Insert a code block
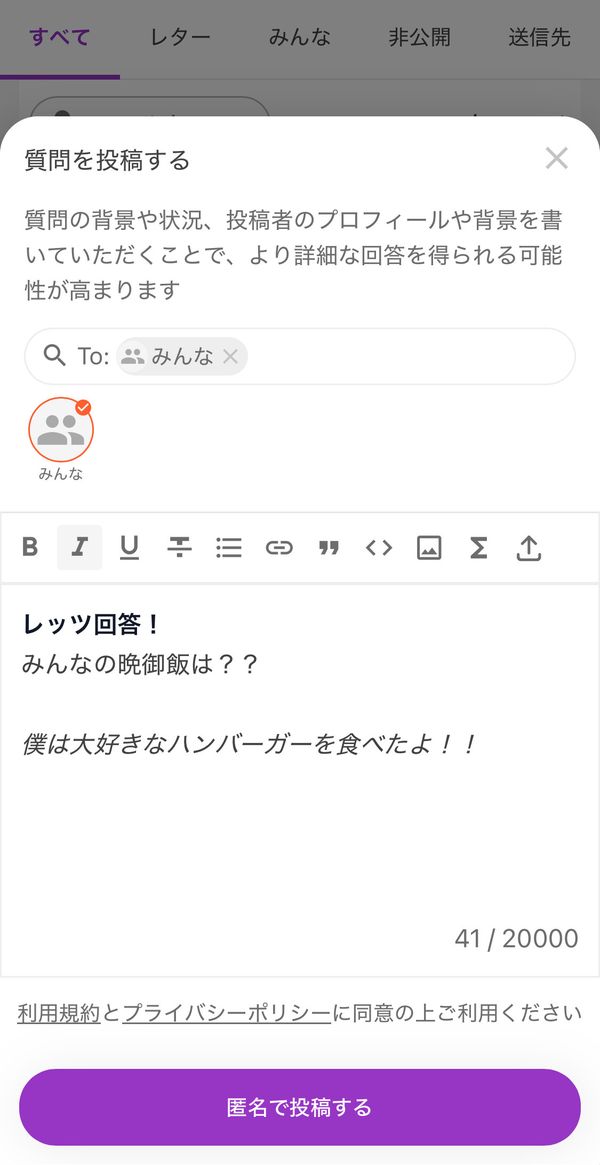 379,548
